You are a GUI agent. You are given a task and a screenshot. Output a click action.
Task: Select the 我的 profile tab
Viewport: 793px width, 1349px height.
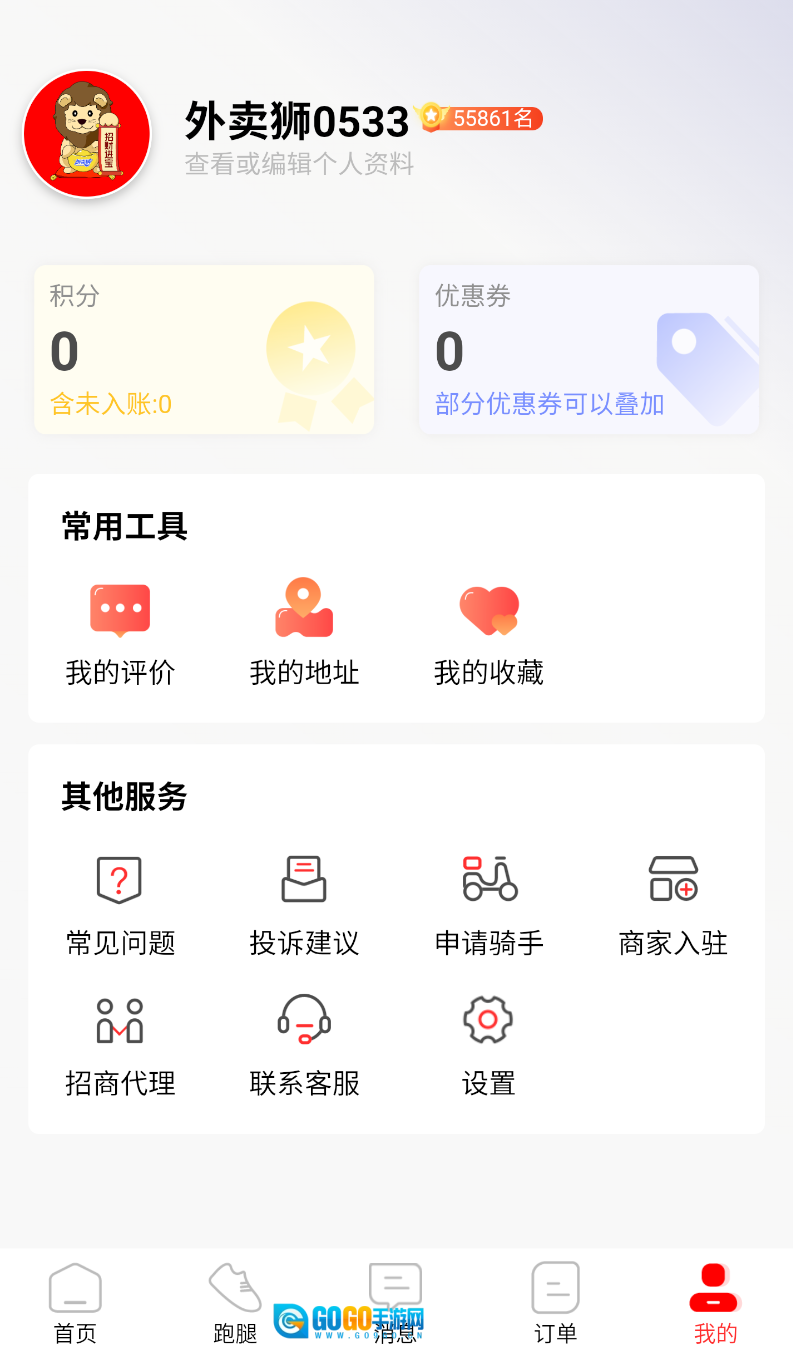click(x=715, y=1302)
